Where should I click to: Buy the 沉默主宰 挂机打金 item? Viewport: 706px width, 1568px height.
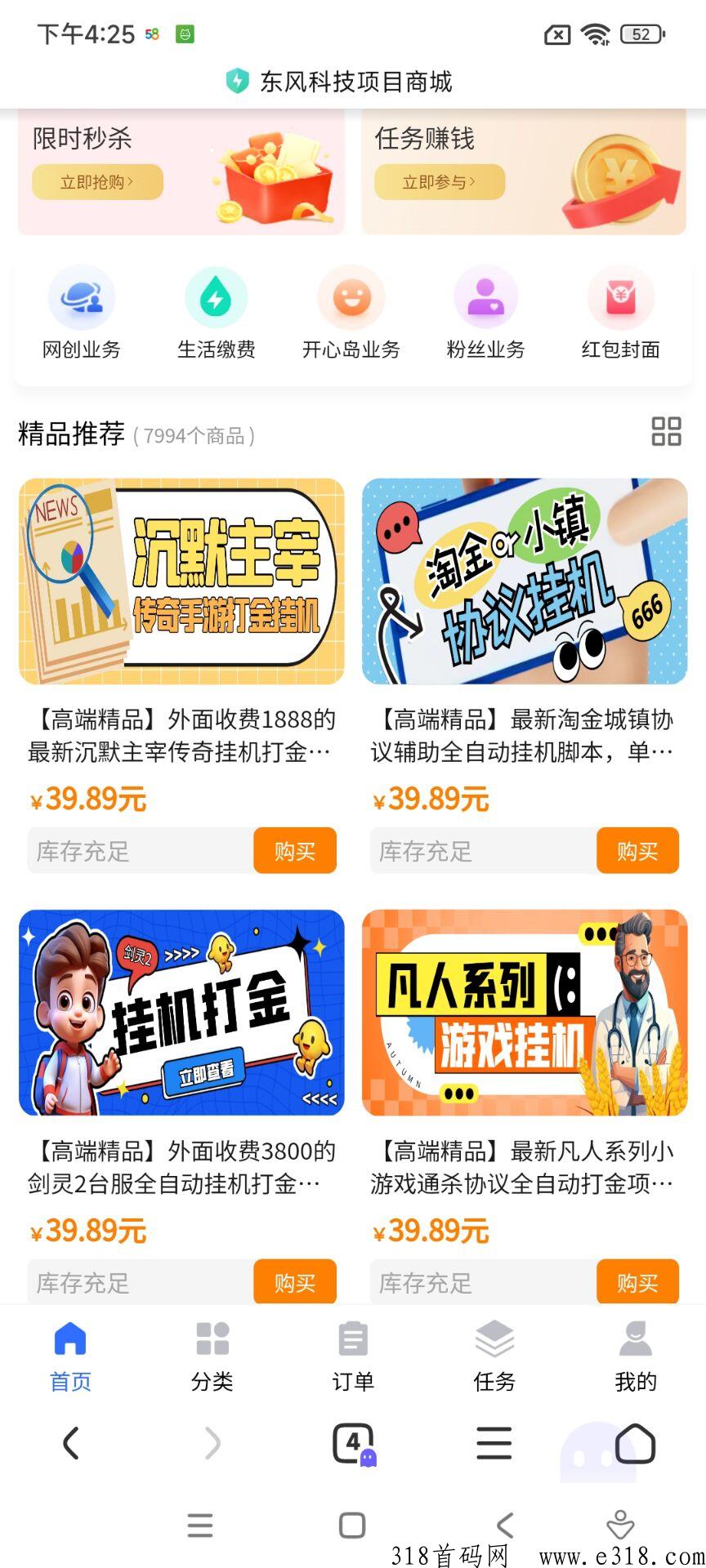pyautogui.click(x=294, y=851)
